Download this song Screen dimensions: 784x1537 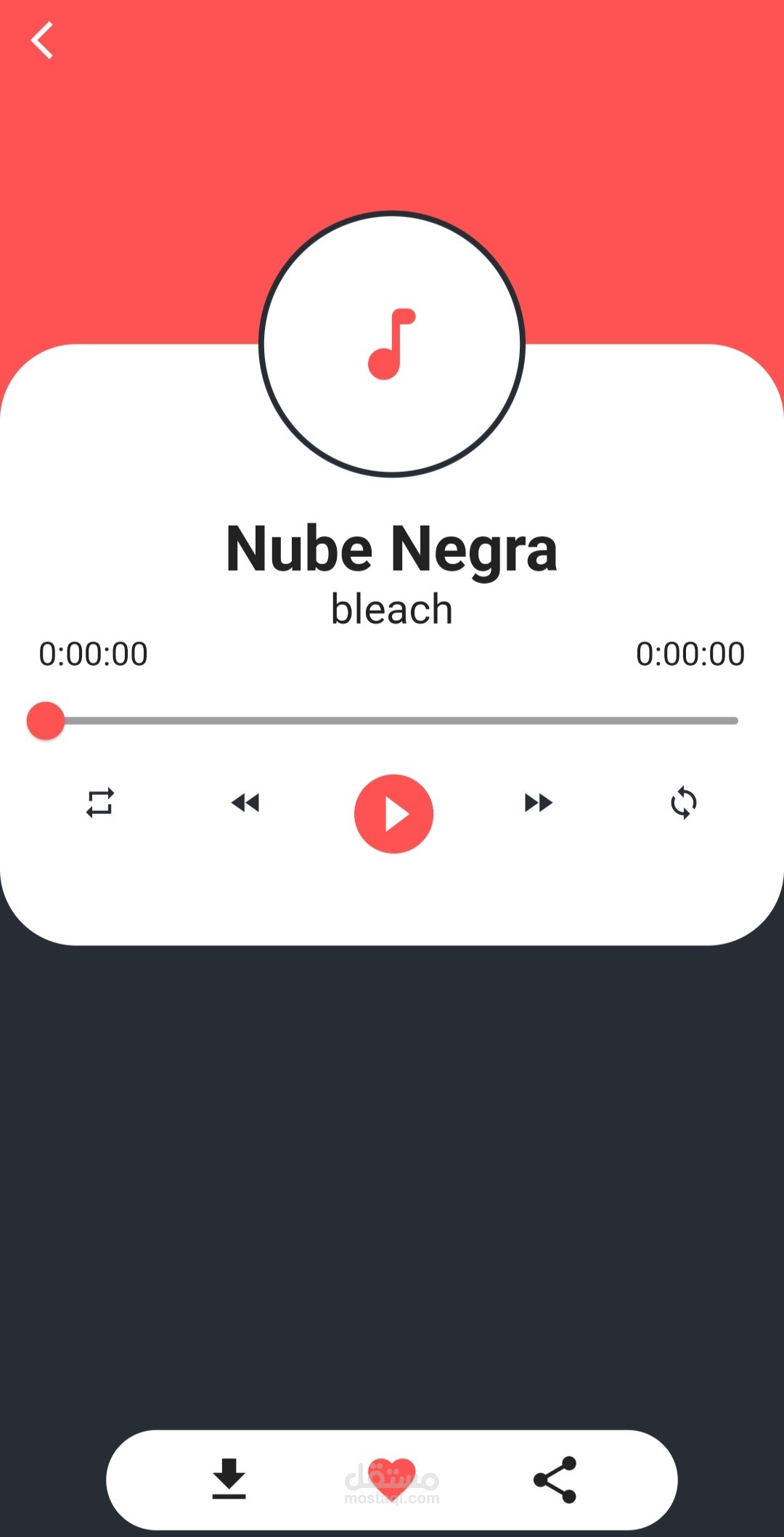[x=229, y=1479]
